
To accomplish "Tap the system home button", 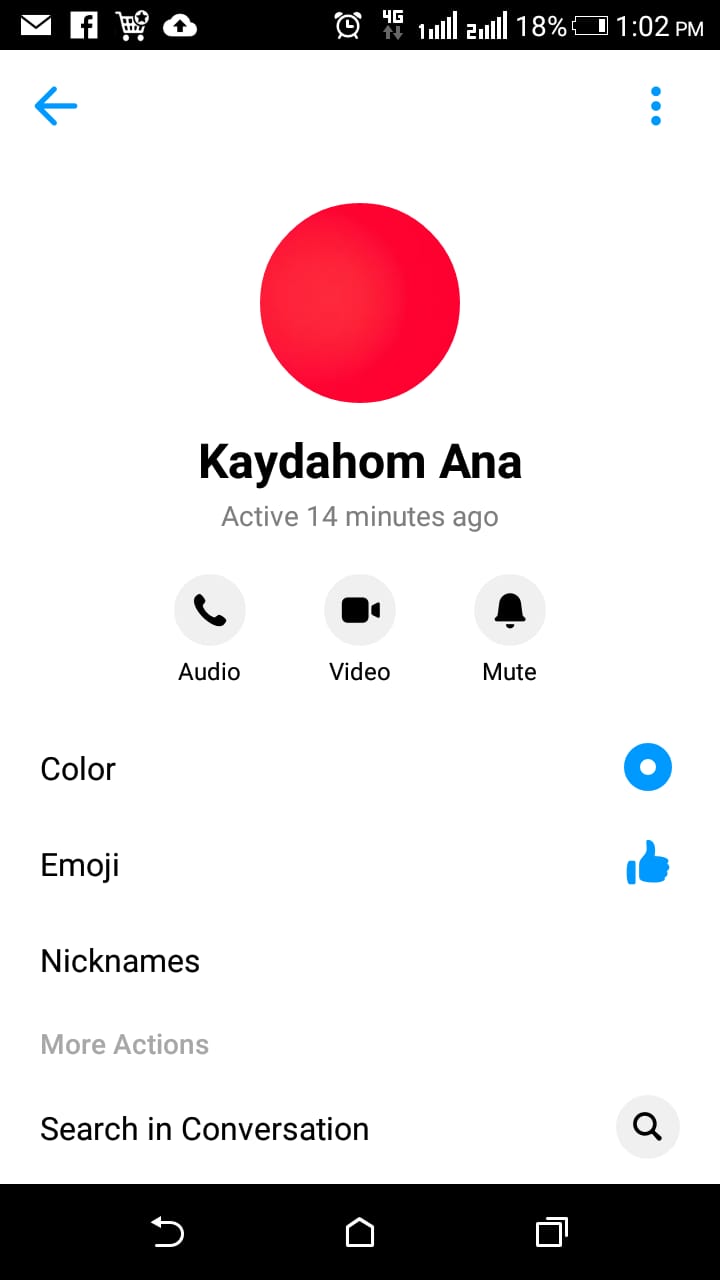I will (360, 1232).
